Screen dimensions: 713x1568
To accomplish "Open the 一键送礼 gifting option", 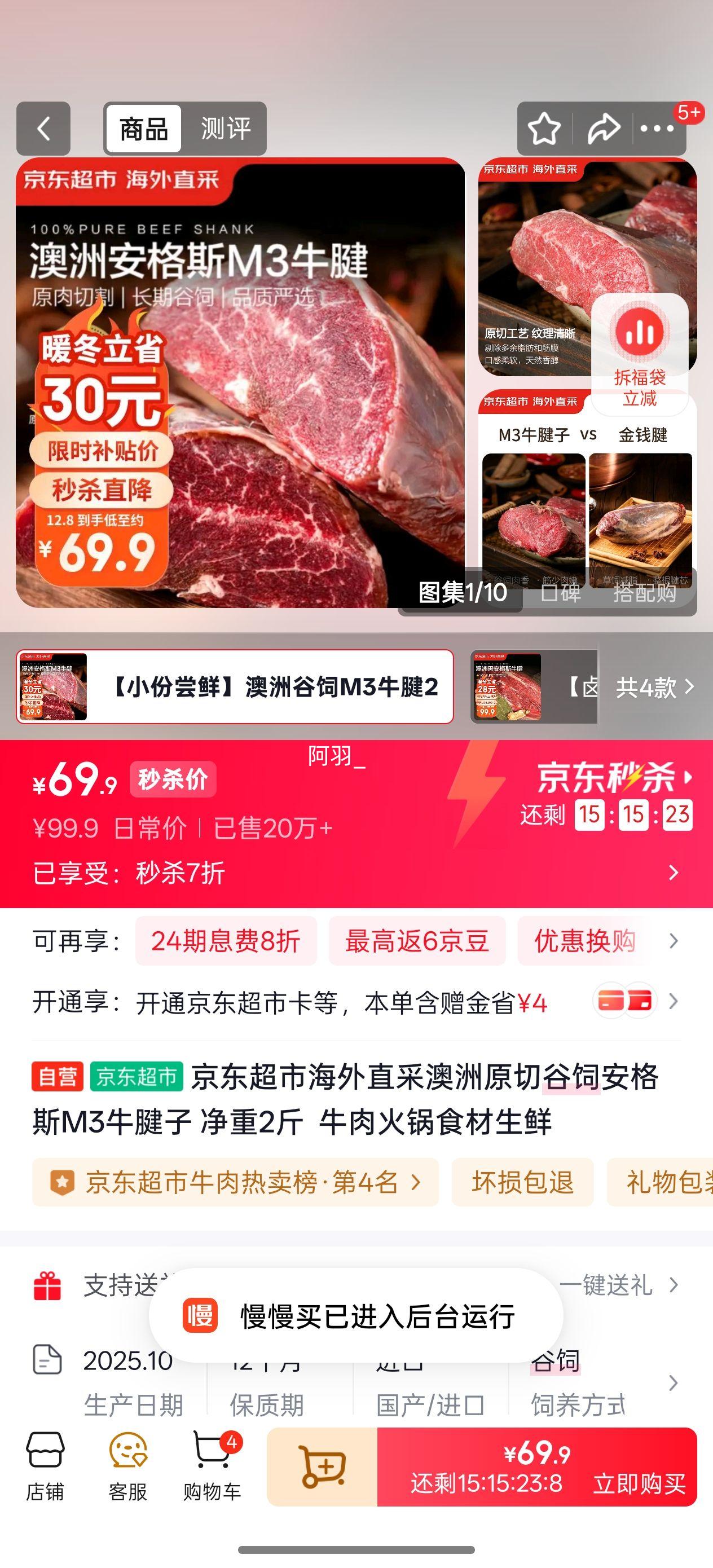I will [x=618, y=1284].
